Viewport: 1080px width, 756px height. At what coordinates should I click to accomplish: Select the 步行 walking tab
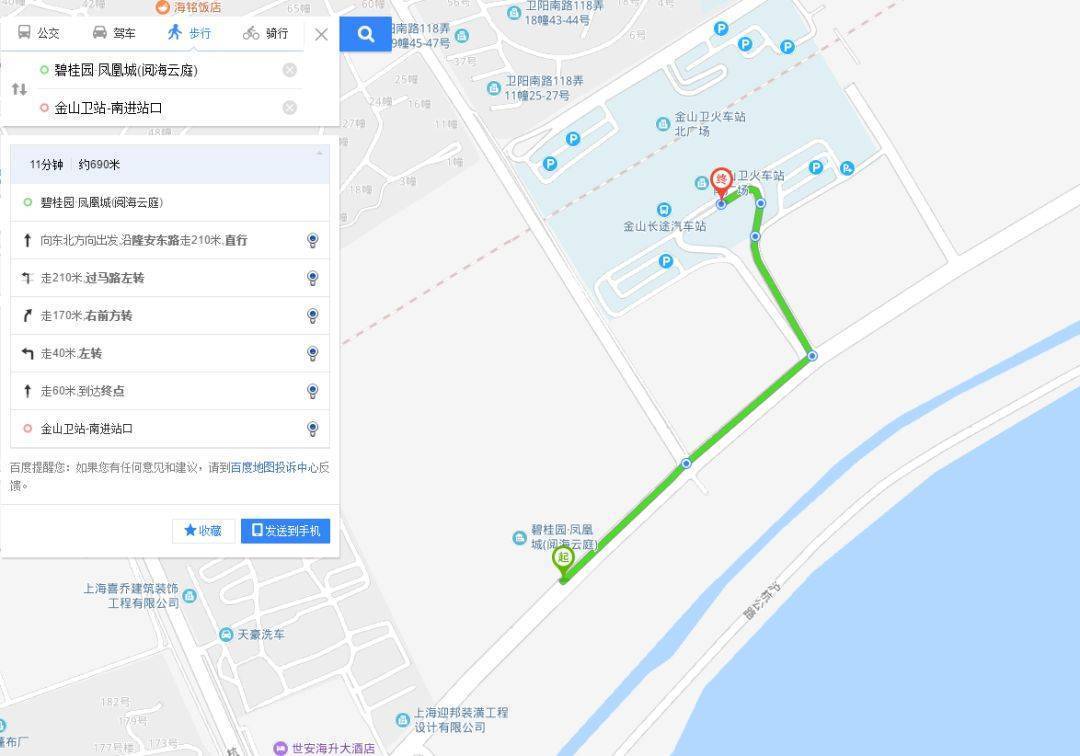coord(189,33)
